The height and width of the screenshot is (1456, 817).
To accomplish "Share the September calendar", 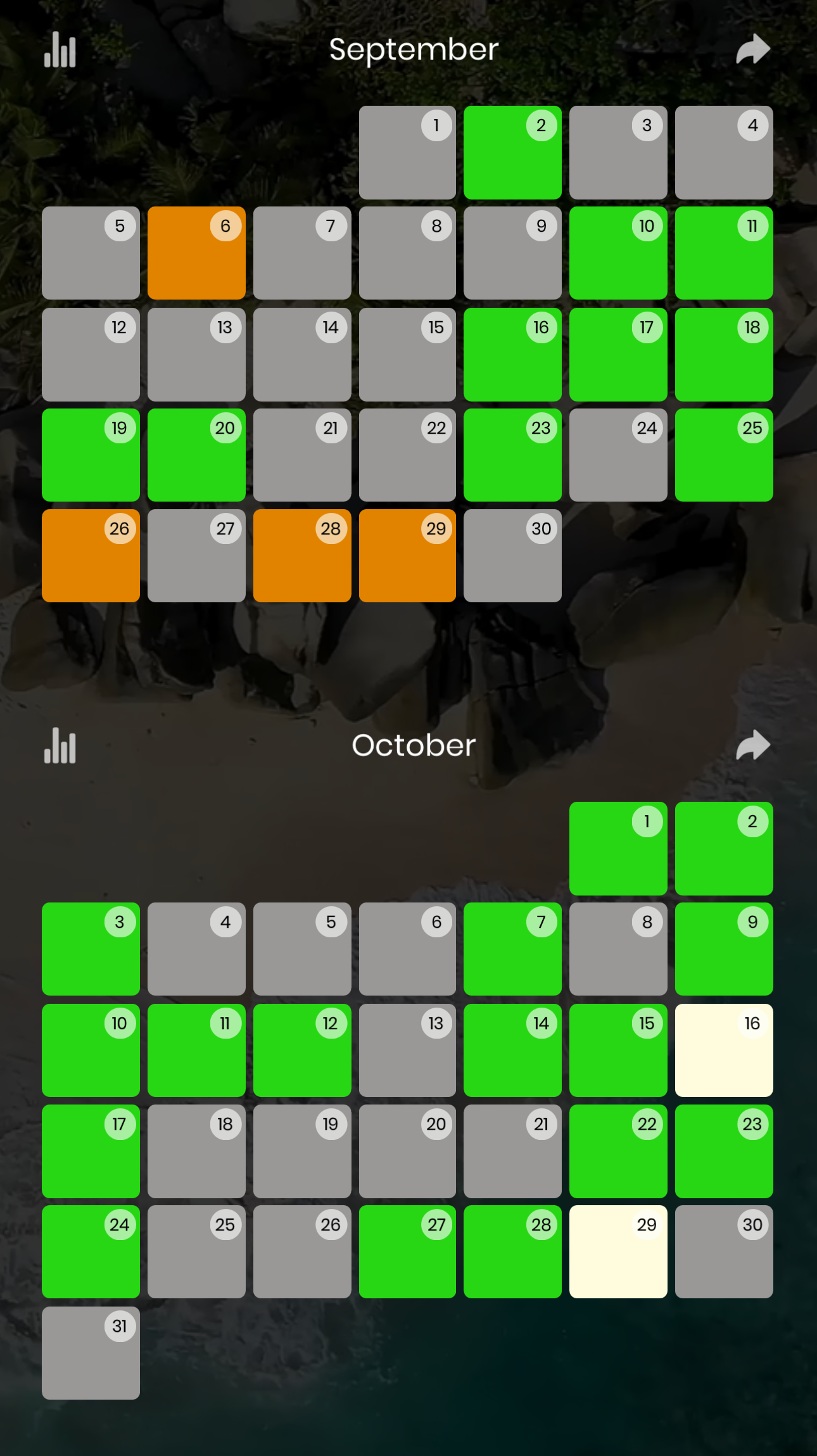I will 753,49.
